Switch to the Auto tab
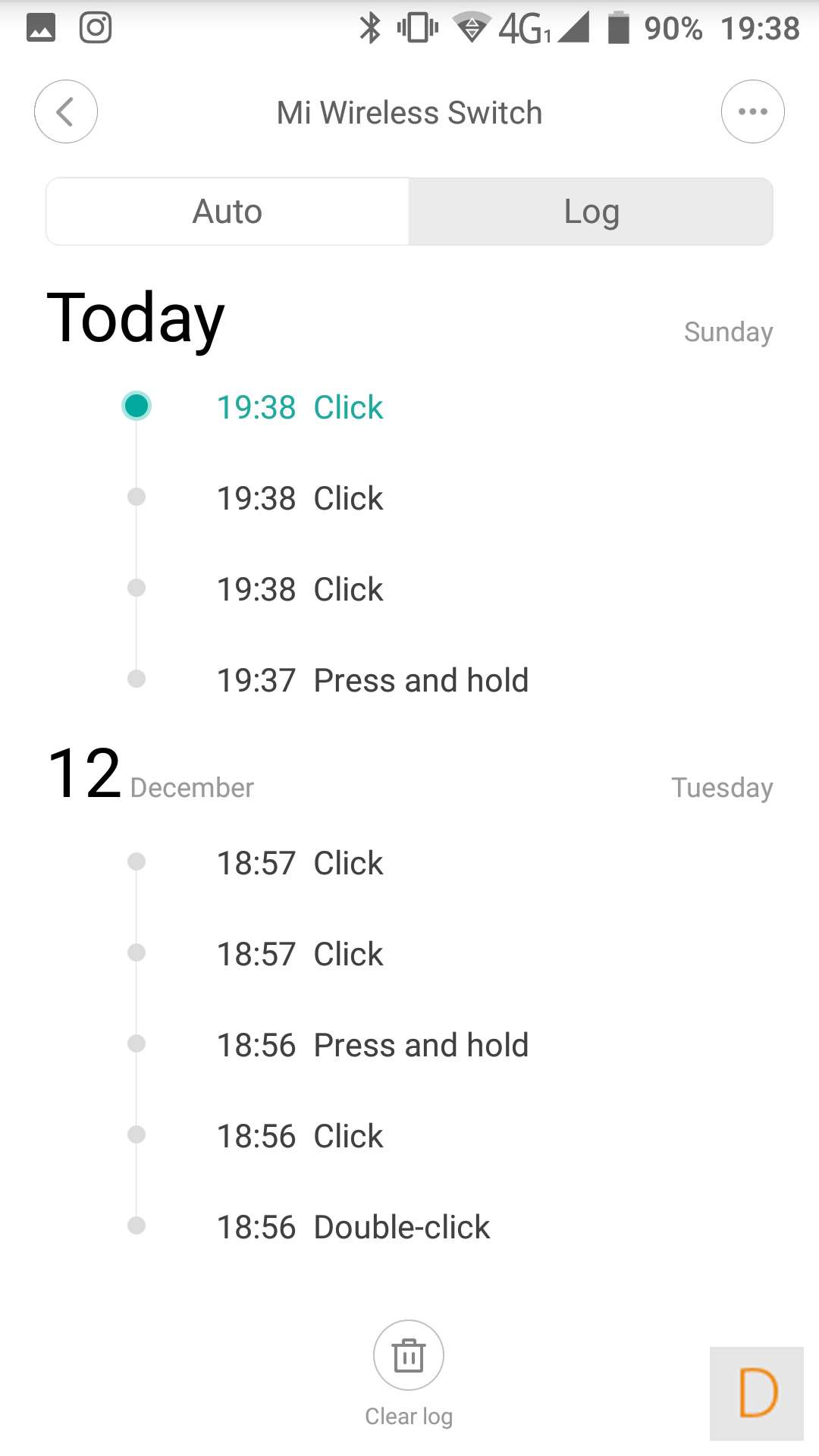Screen dimensions: 819x1456 click(x=227, y=212)
